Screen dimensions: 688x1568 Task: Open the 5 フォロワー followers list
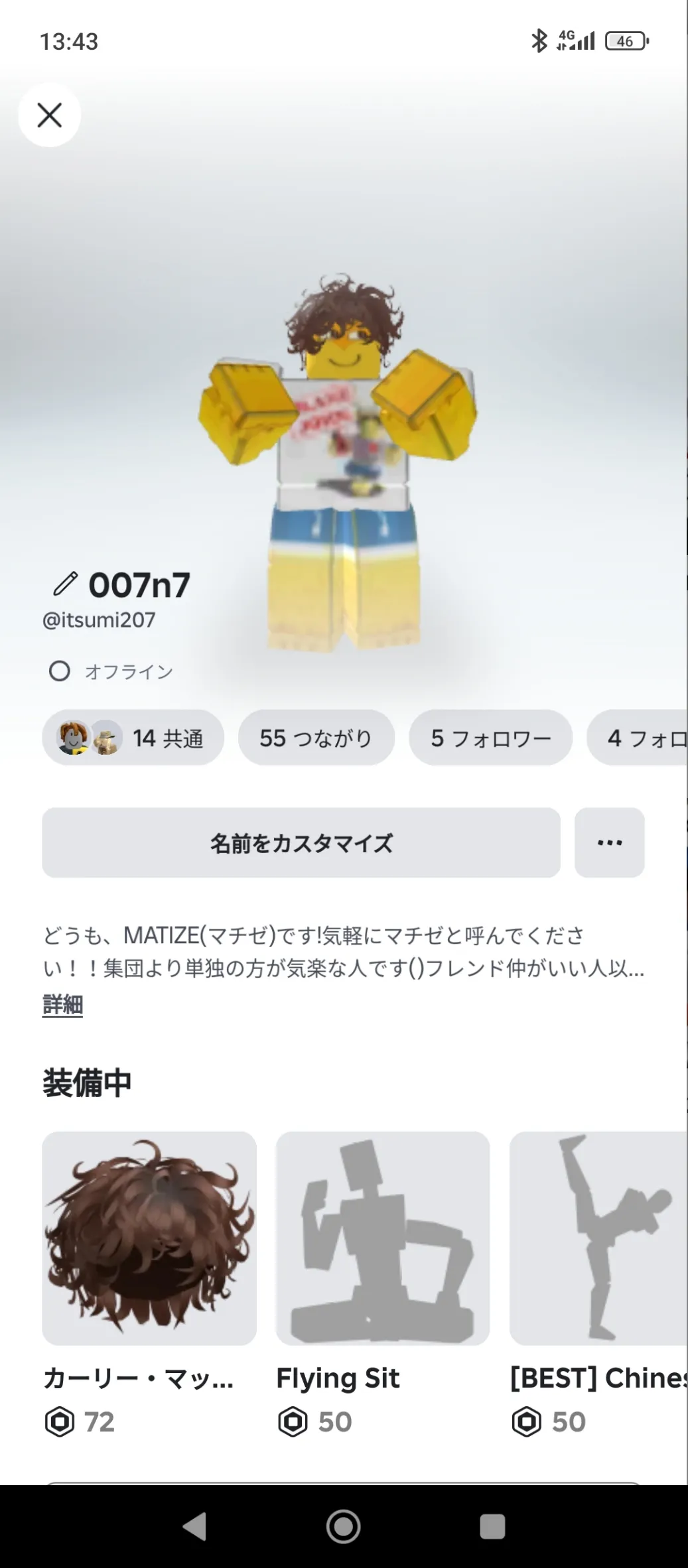point(490,738)
